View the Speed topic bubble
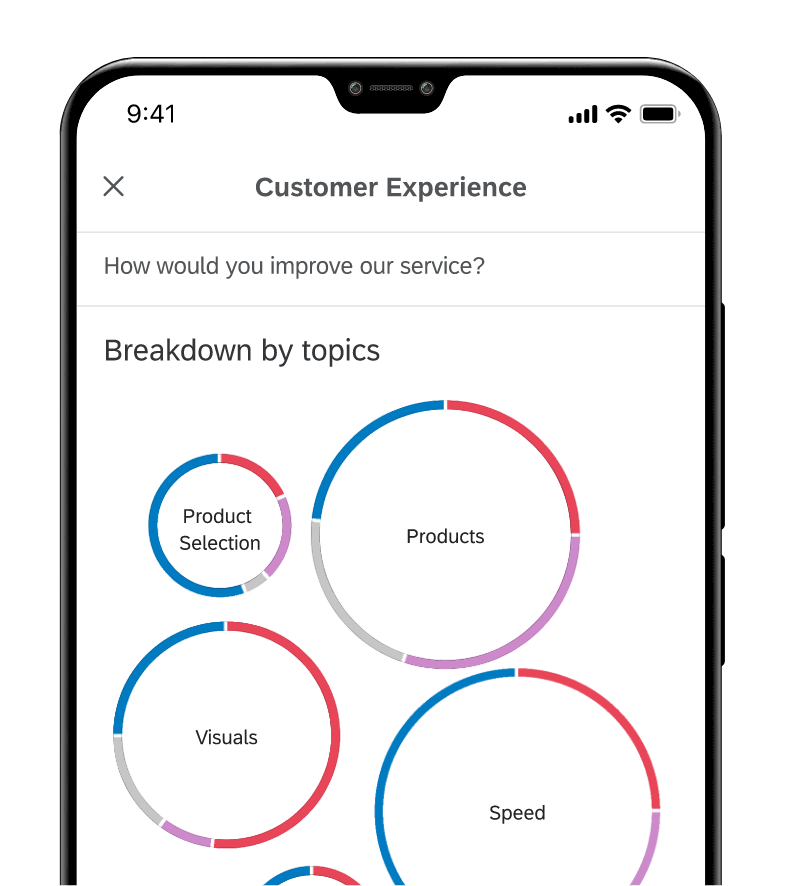The width and height of the screenshot is (795, 886). pos(517,812)
